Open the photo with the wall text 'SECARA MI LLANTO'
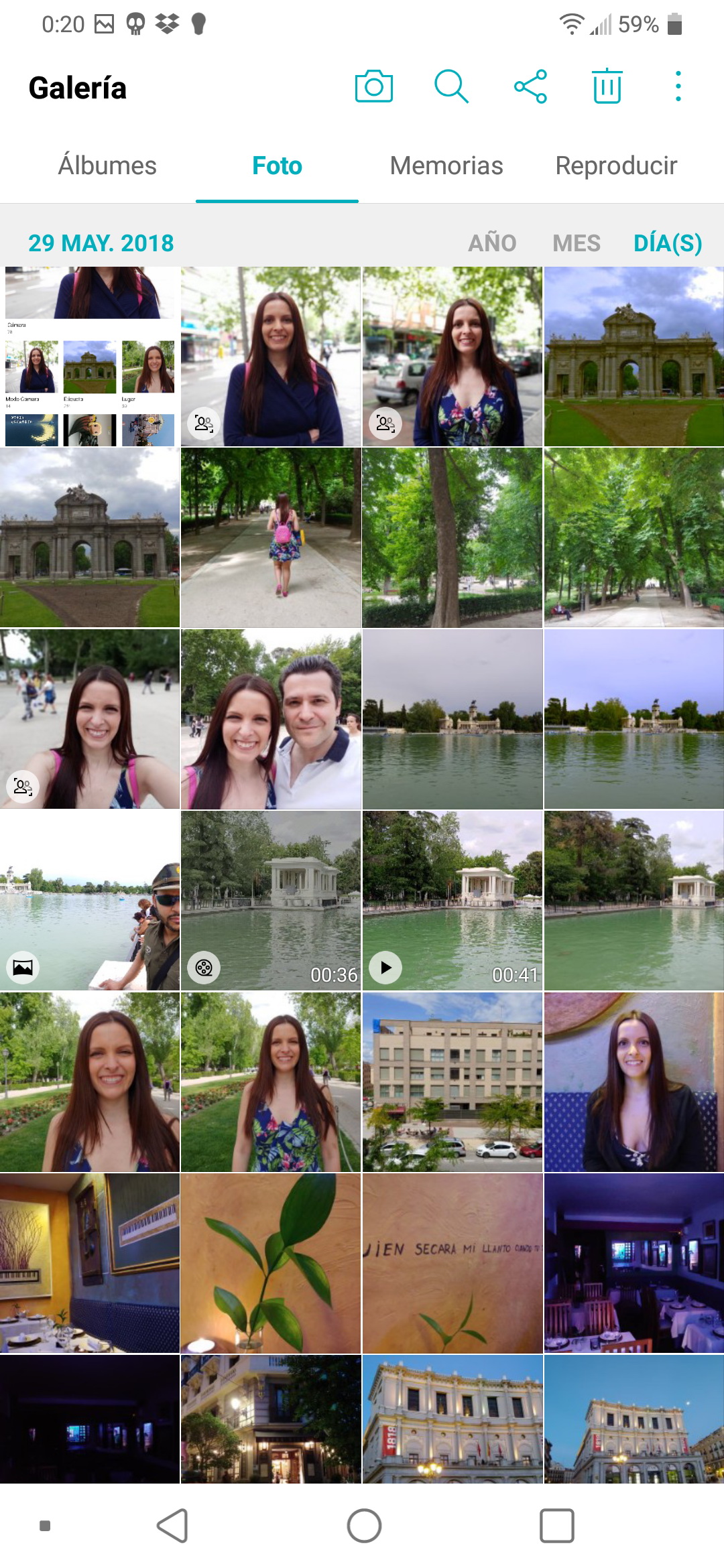 [x=452, y=1263]
